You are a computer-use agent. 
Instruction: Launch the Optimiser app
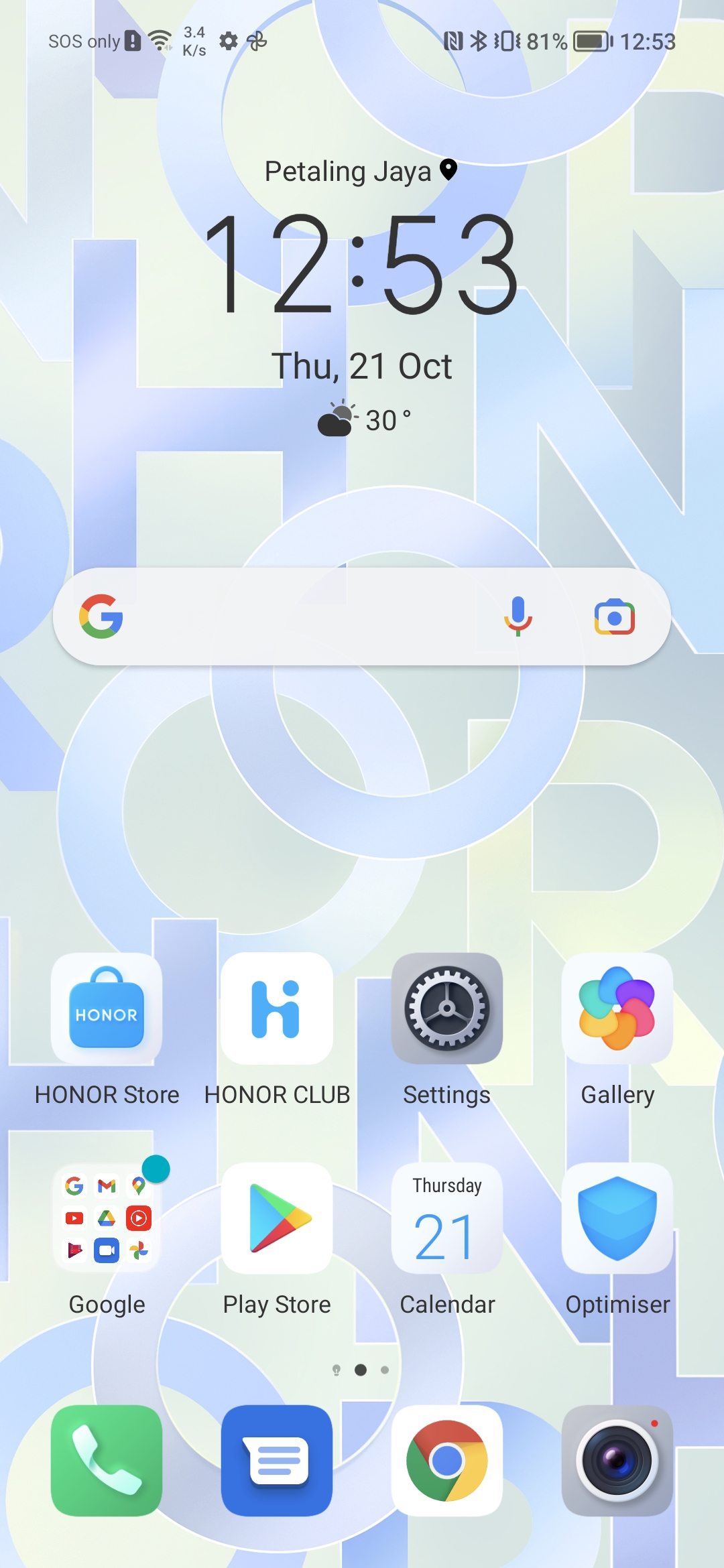coord(617,1218)
